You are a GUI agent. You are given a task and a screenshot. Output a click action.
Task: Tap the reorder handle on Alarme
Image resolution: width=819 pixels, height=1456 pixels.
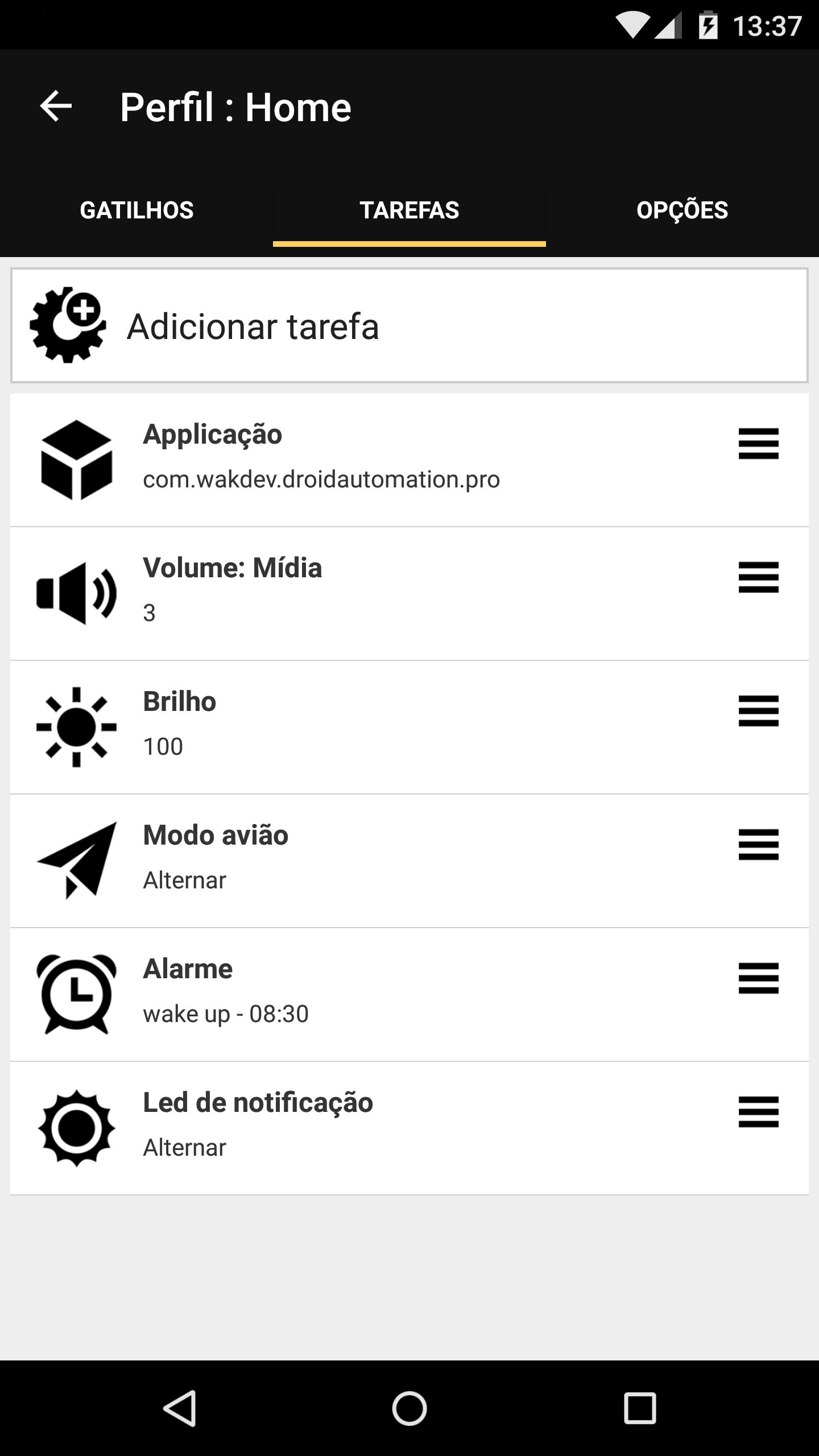point(759,978)
